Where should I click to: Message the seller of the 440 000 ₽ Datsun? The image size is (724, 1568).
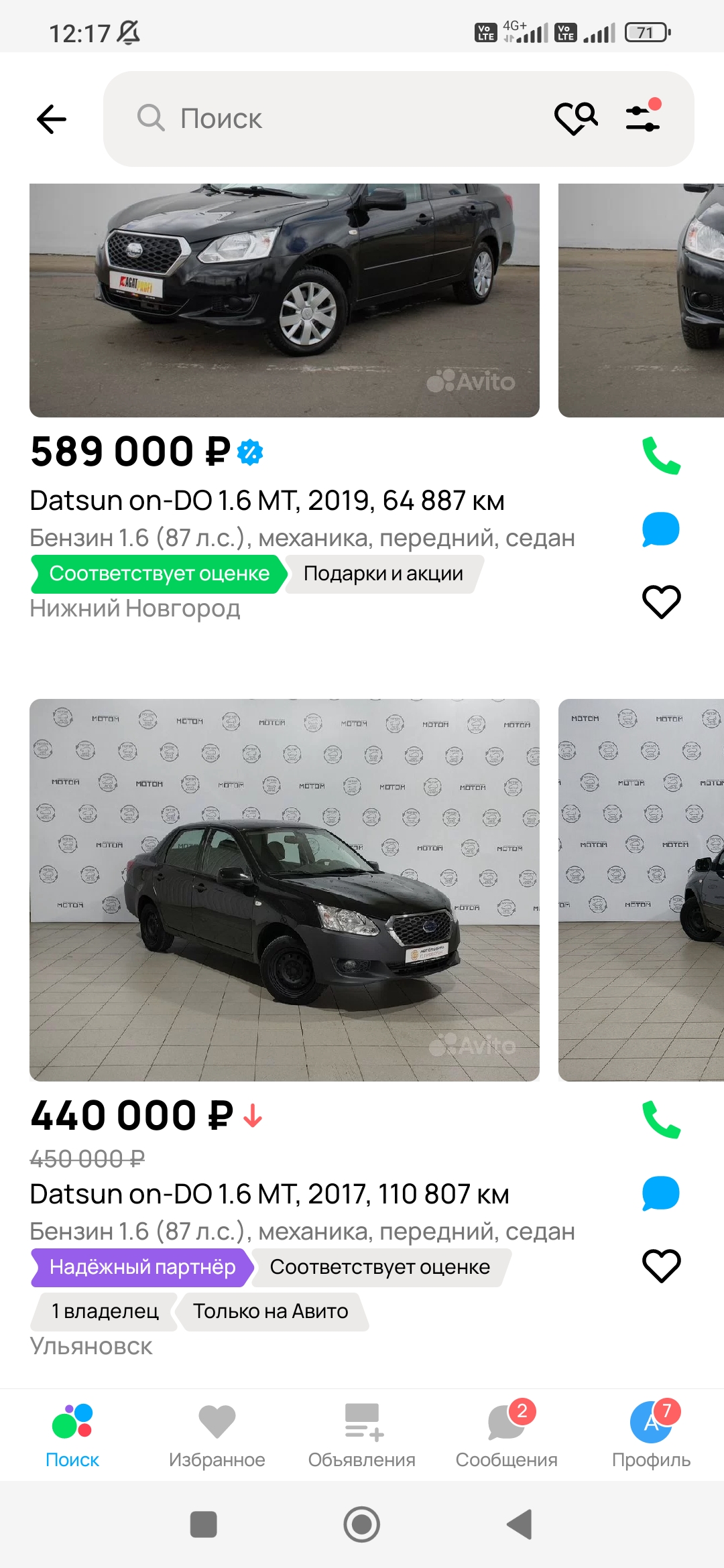pos(661,1193)
